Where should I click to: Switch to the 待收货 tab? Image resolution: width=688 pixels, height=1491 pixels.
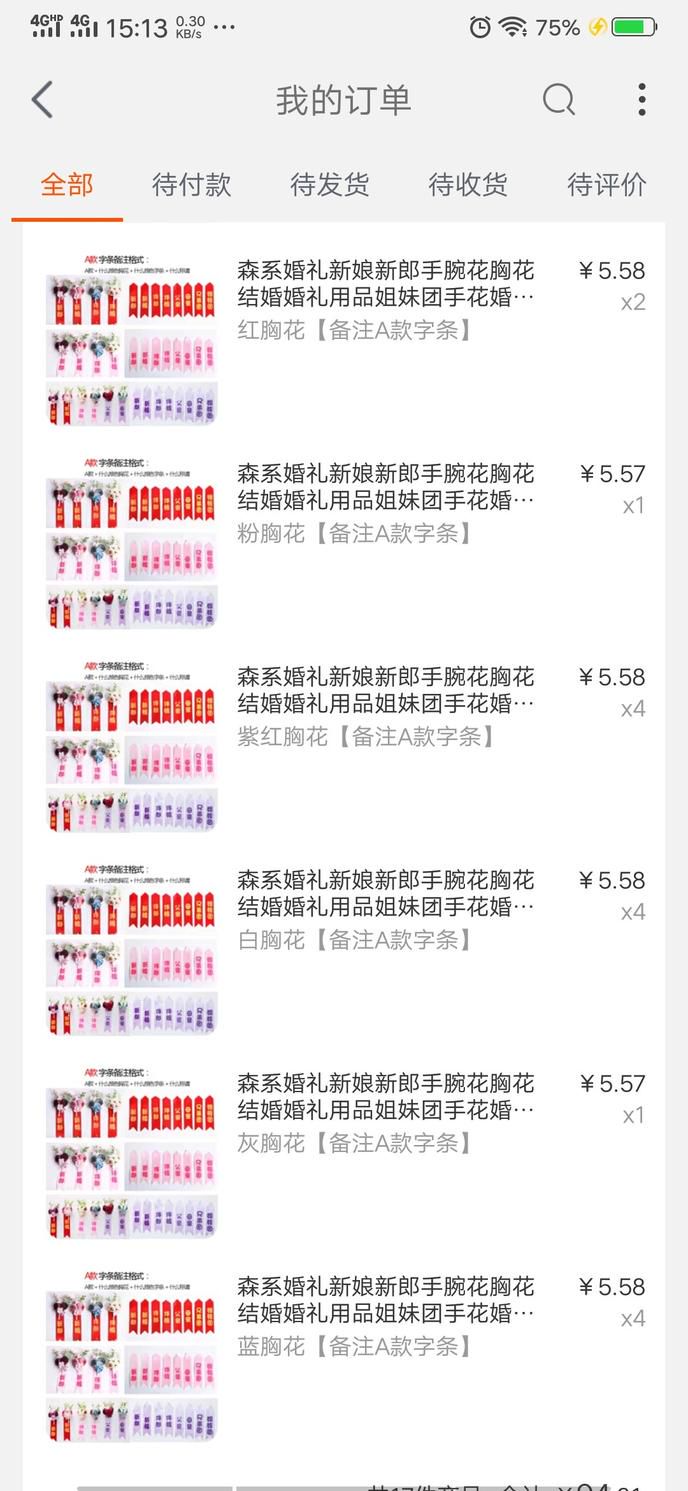coord(468,185)
